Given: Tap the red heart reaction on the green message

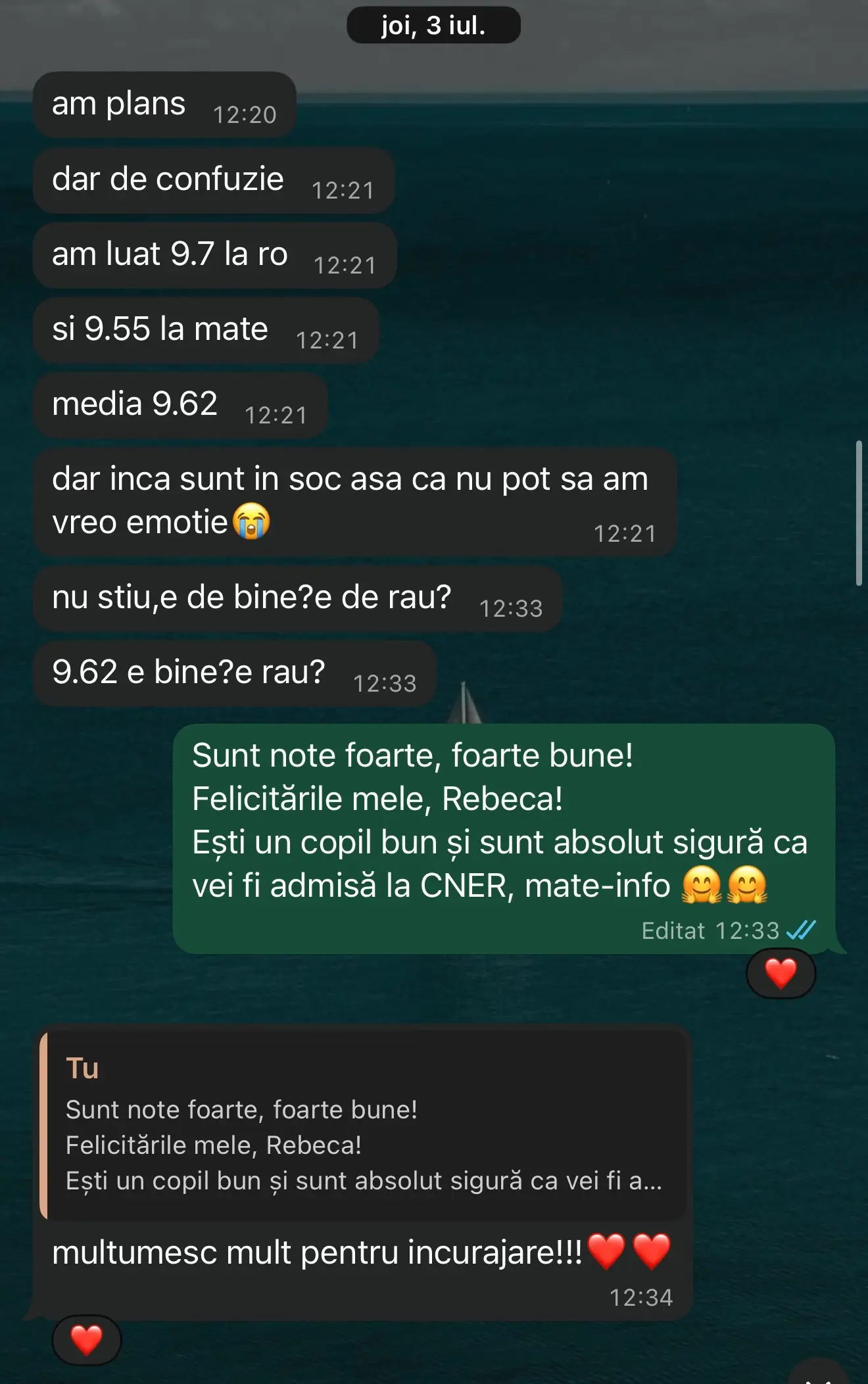Looking at the screenshot, I should tap(780, 973).
